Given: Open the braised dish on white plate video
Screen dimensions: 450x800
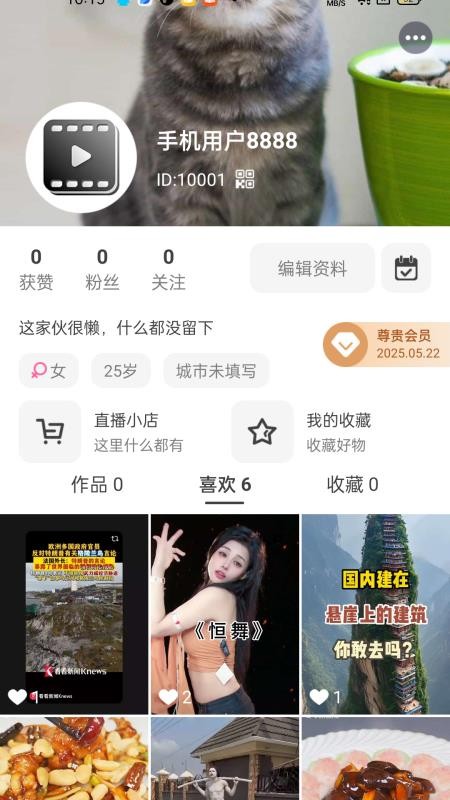Looking at the screenshot, I should (x=376, y=758).
